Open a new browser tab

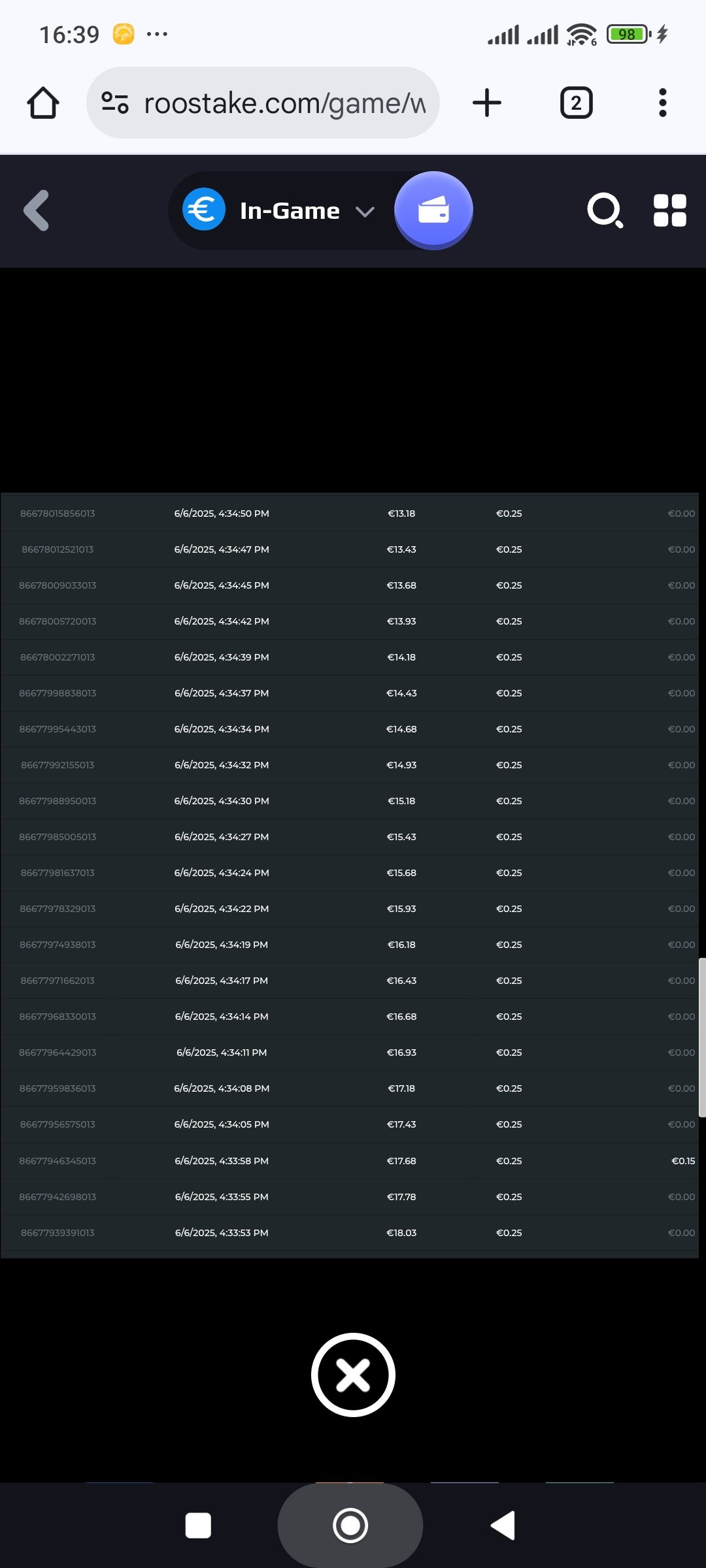tap(487, 103)
